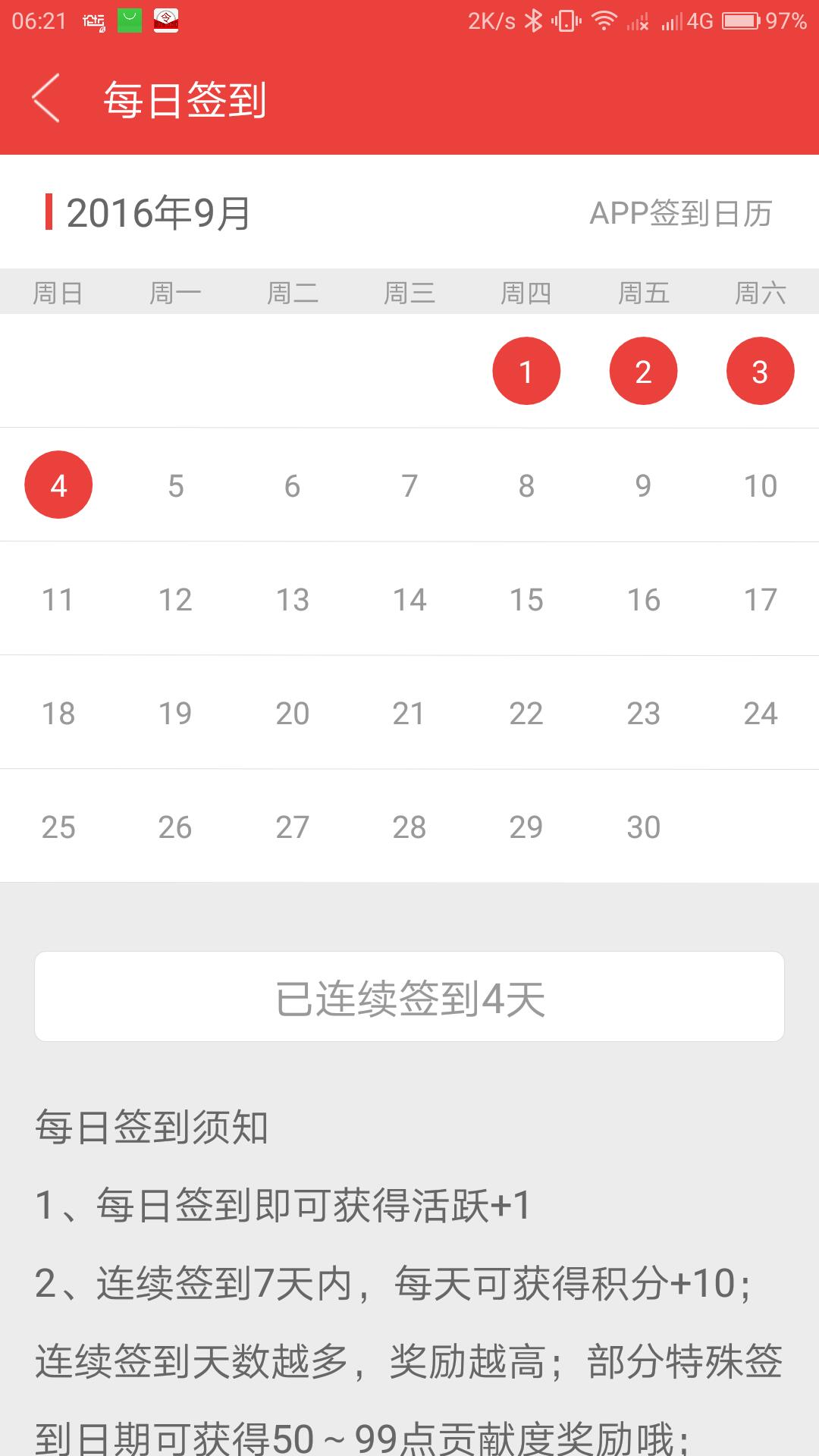Viewport: 819px width, 1456px height.
Task: Go back from 每日签到 page
Action: pyautogui.click(x=45, y=99)
